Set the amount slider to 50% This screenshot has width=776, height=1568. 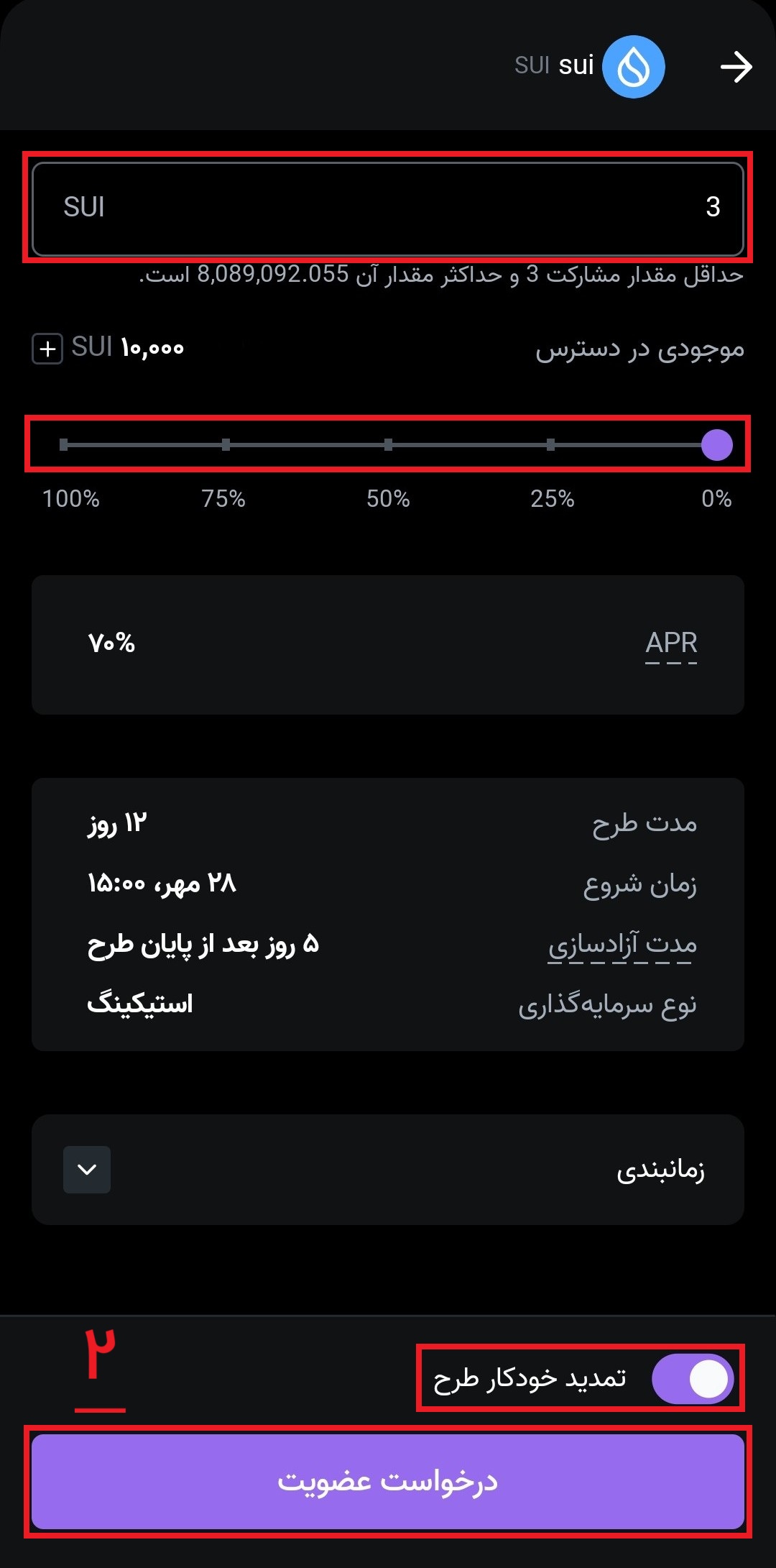pos(388,445)
